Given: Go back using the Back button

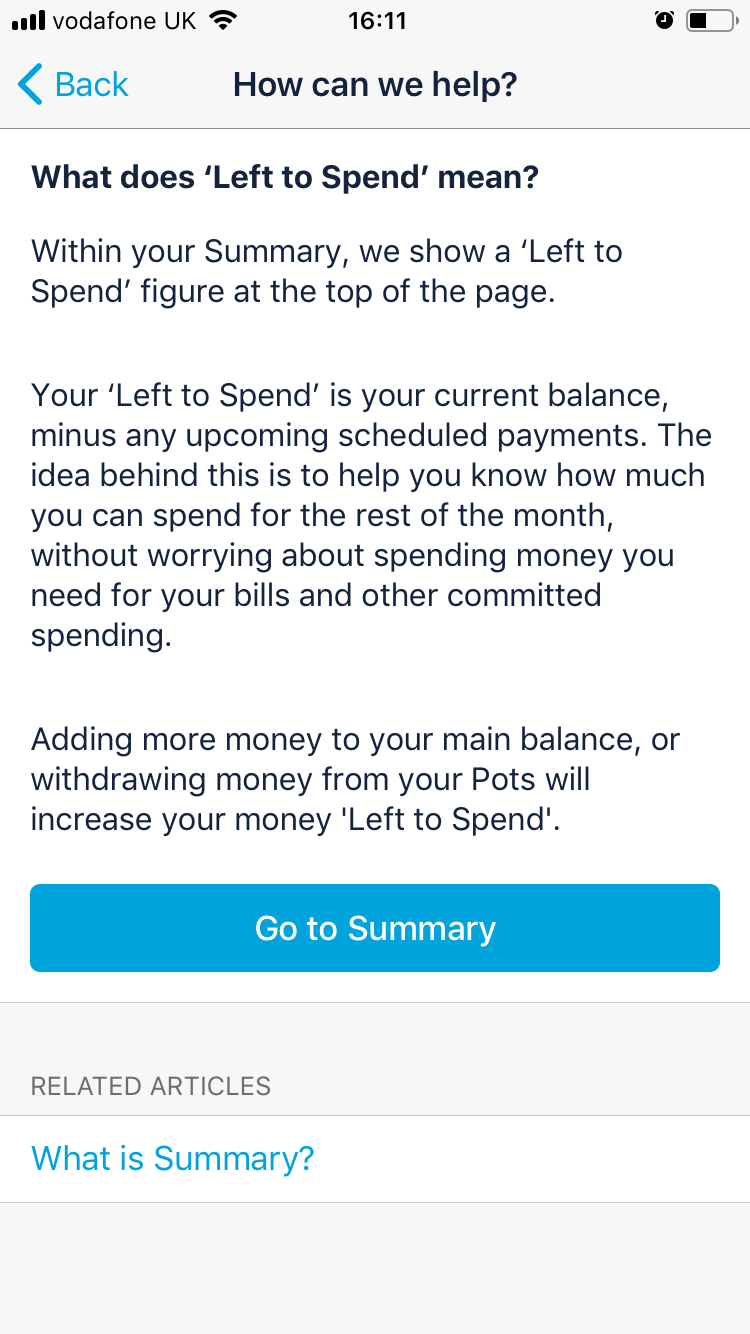Looking at the screenshot, I should [x=73, y=85].
